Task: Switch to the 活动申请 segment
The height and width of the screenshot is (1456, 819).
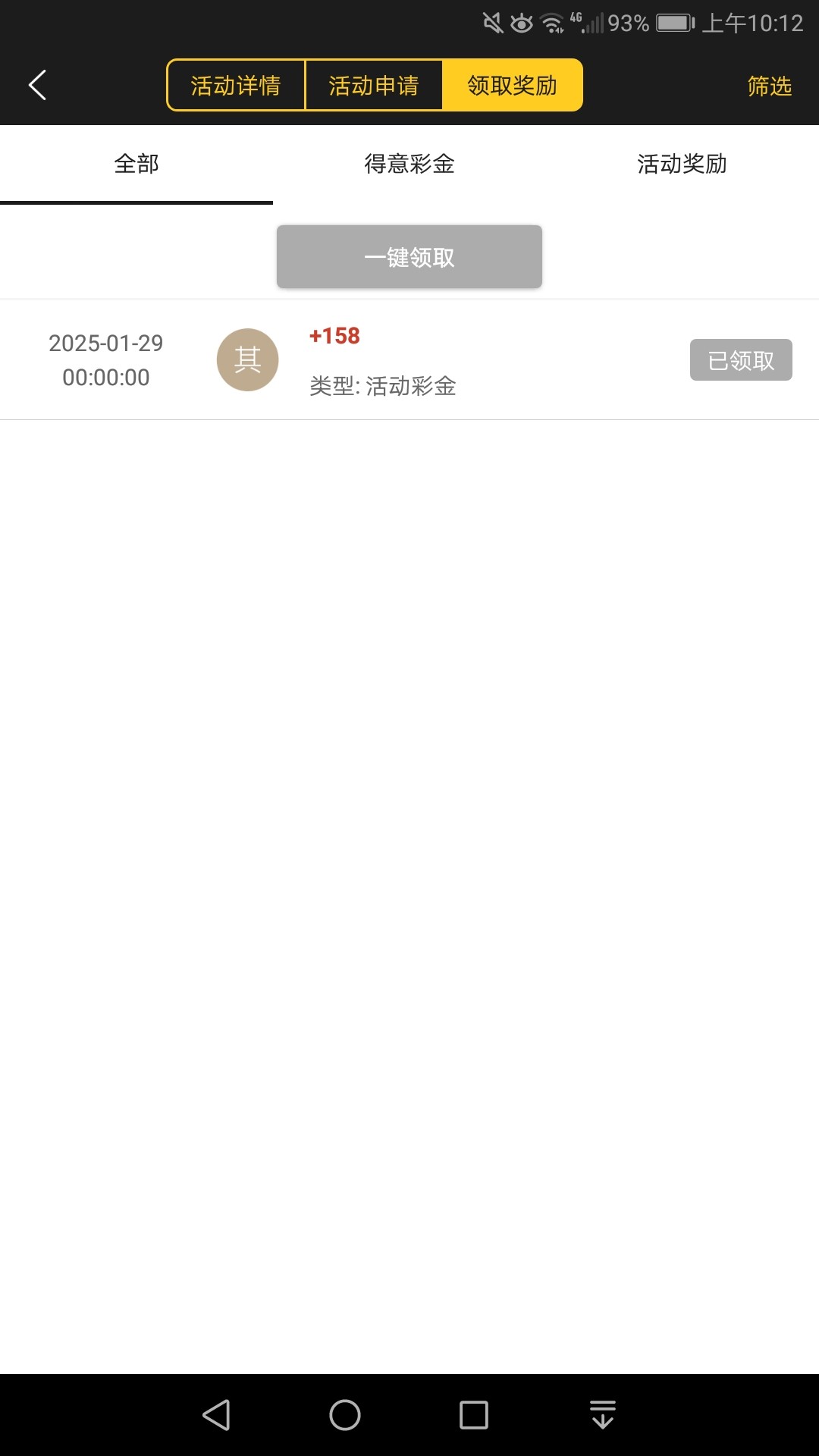Action: (x=374, y=85)
